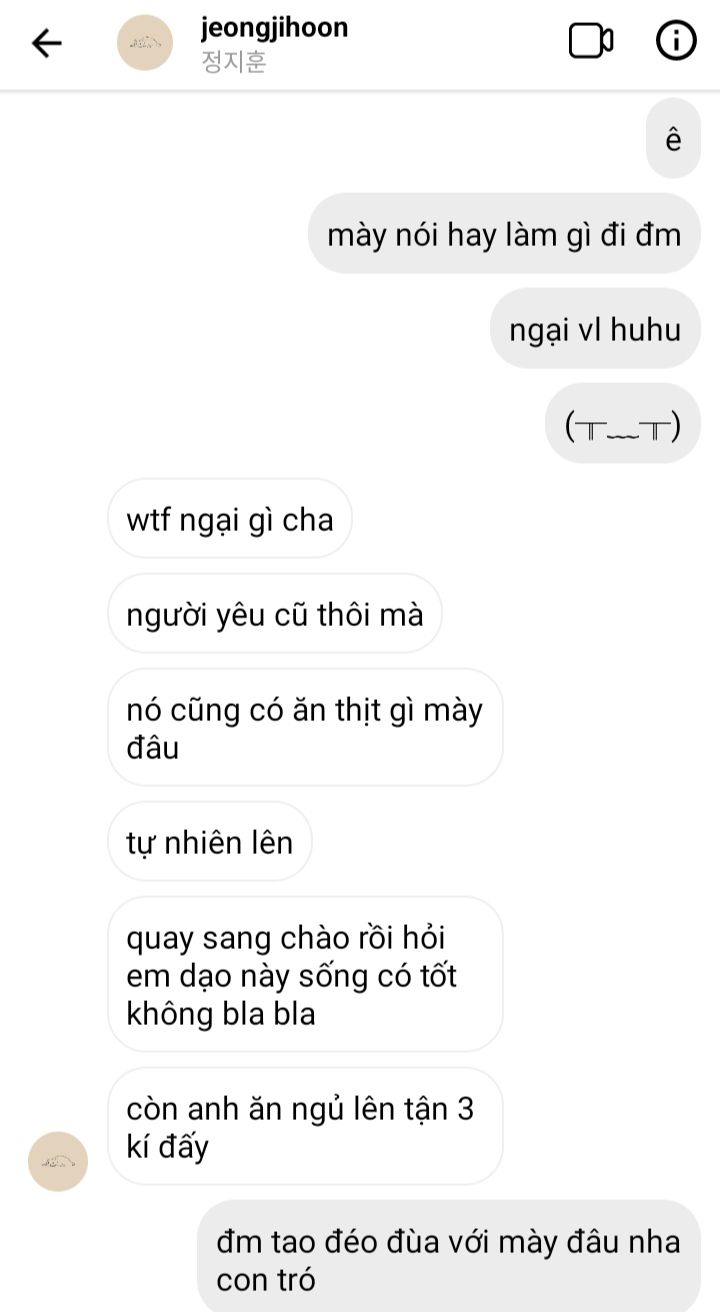Open jeongjihoon's profile from header avatar
Viewport: 720px width, 1312px height.
click(x=145, y=42)
